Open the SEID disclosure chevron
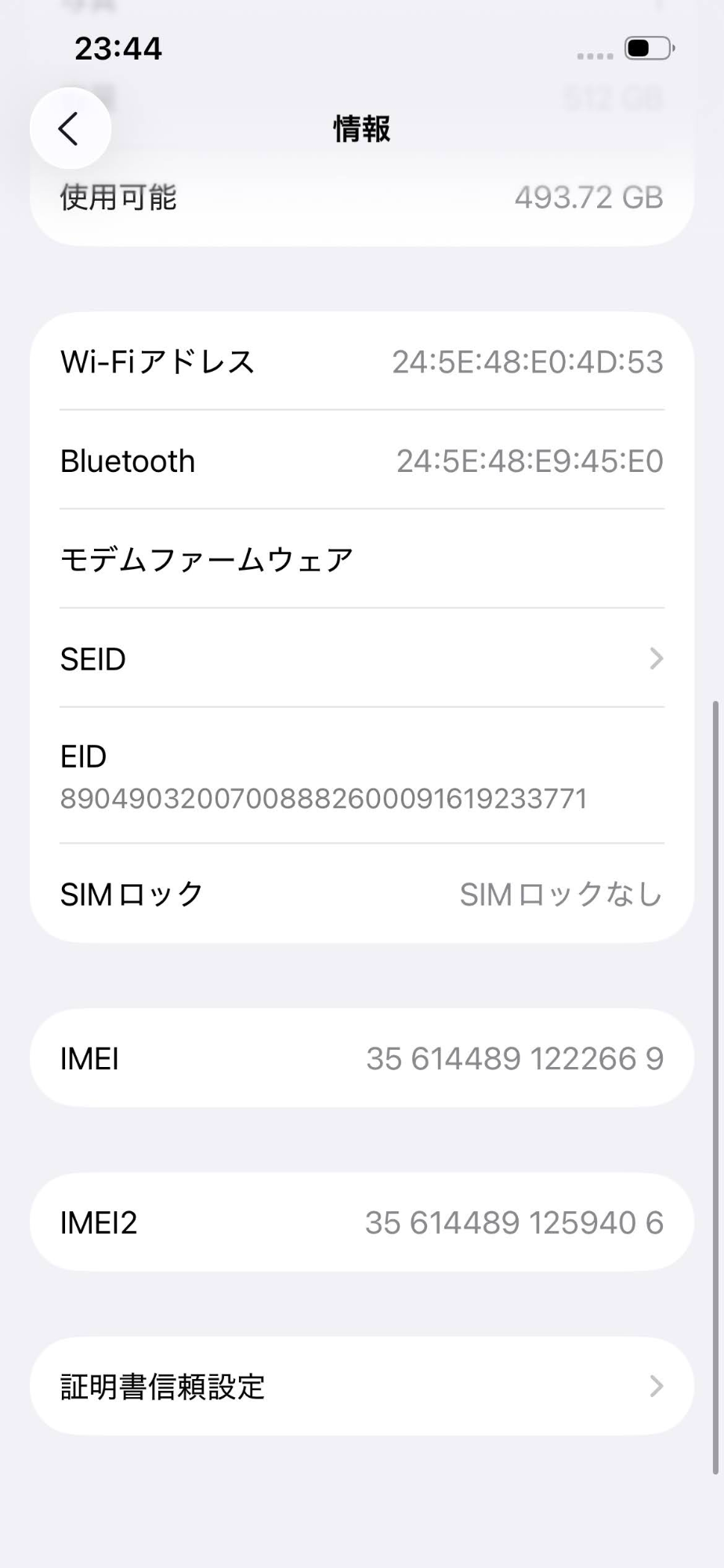The image size is (724, 1568). pos(656,659)
